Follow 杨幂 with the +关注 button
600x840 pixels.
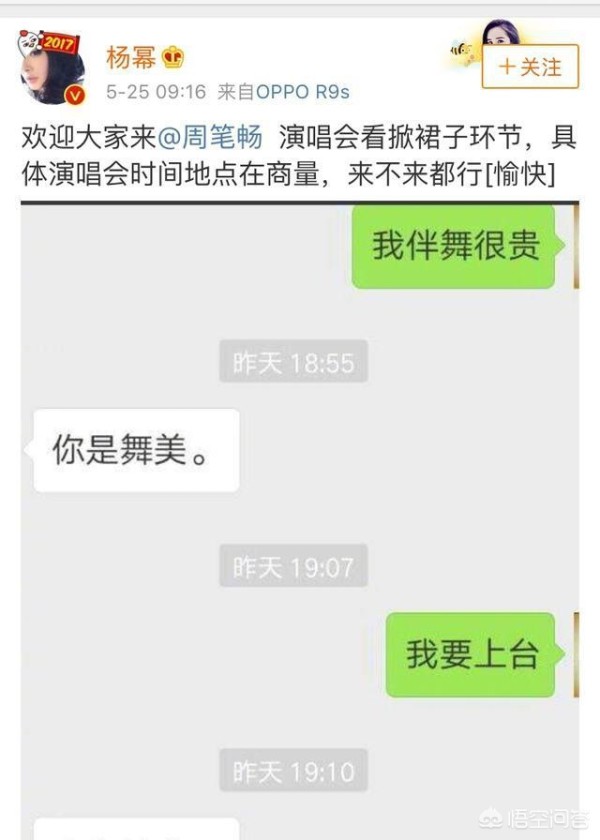tap(529, 67)
